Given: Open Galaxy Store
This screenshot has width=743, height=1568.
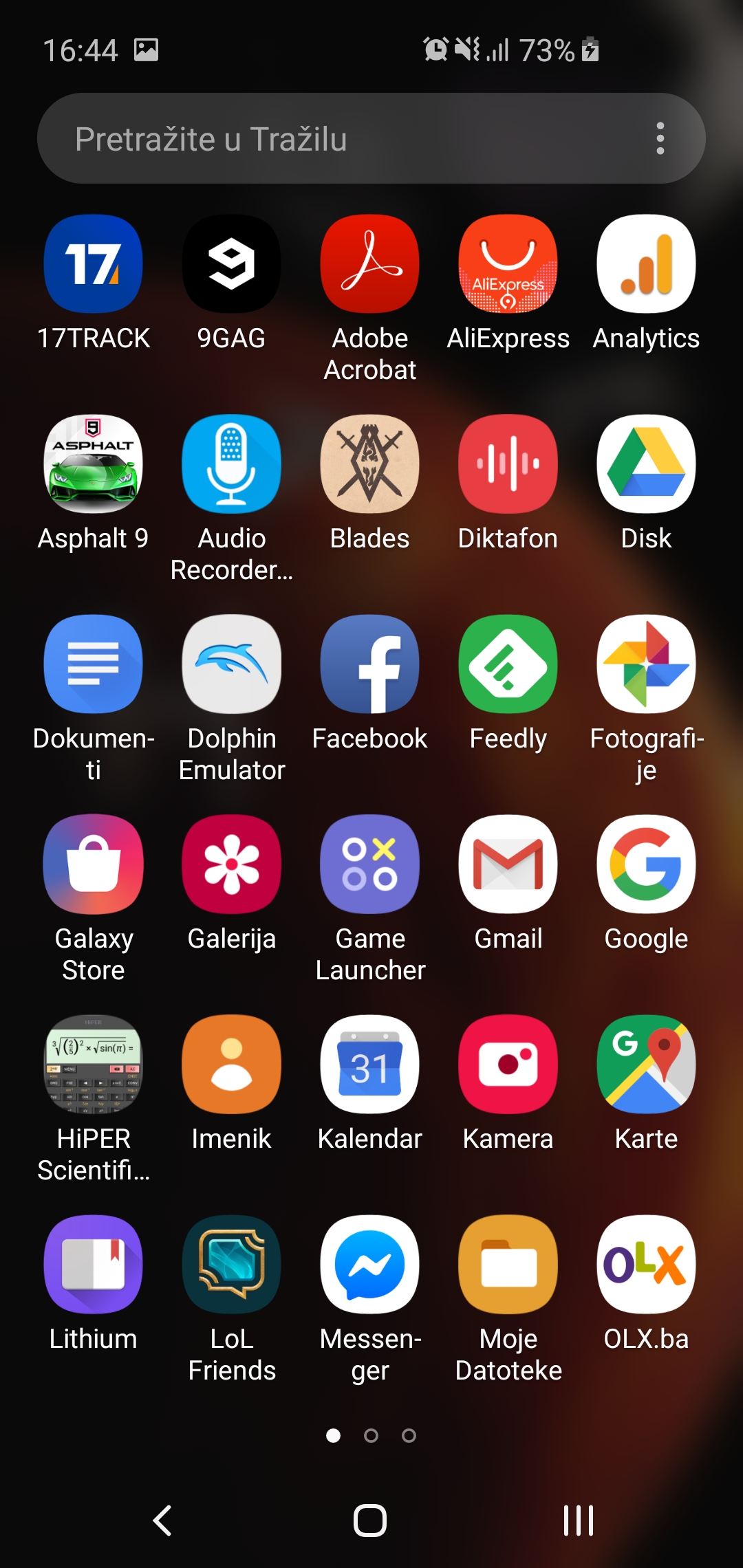Looking at the screenshot, I should click(x=94, y=864).
